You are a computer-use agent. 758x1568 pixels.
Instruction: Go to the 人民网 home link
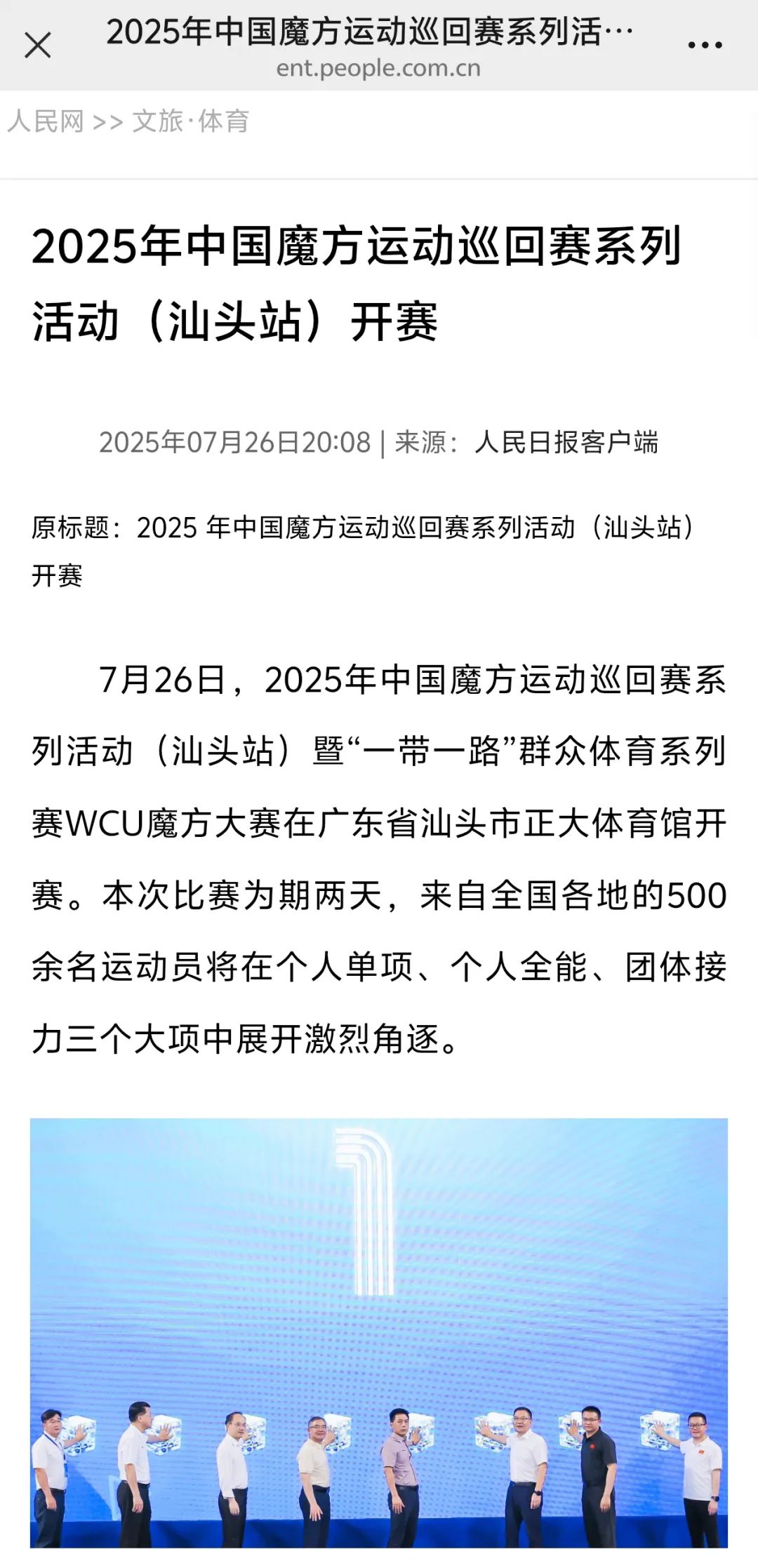coord(46,121)
